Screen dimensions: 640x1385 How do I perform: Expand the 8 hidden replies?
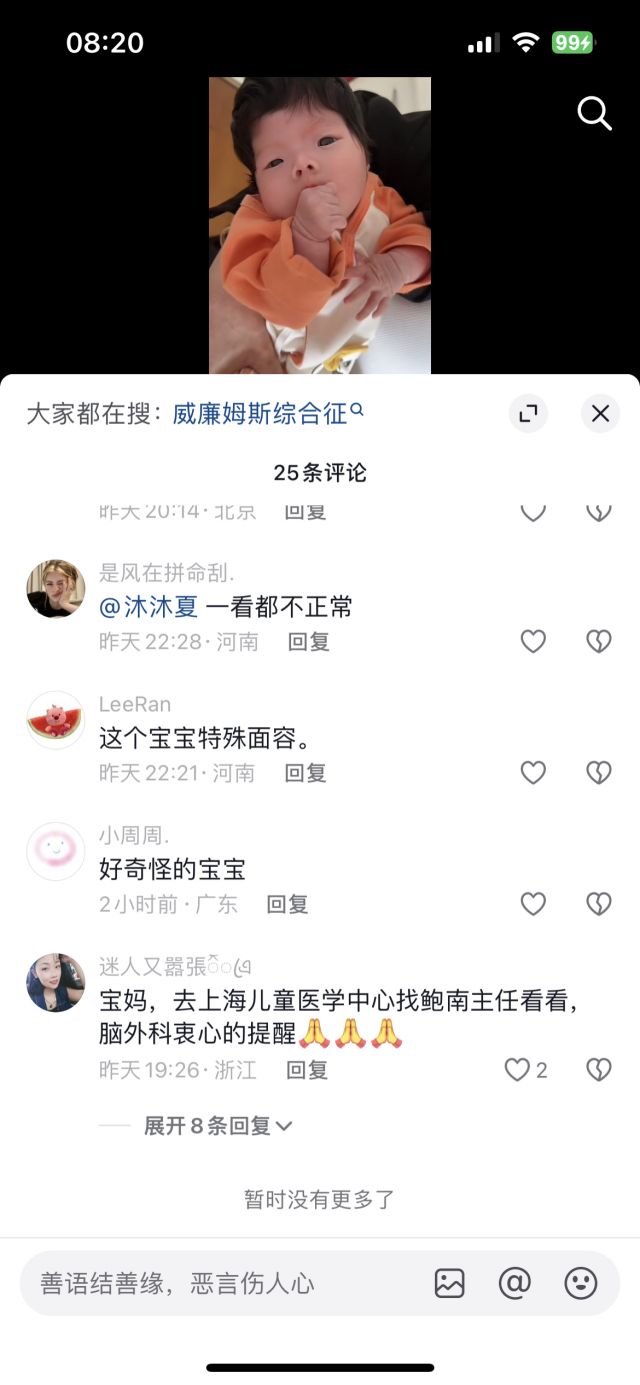(x=217, y=1125)
